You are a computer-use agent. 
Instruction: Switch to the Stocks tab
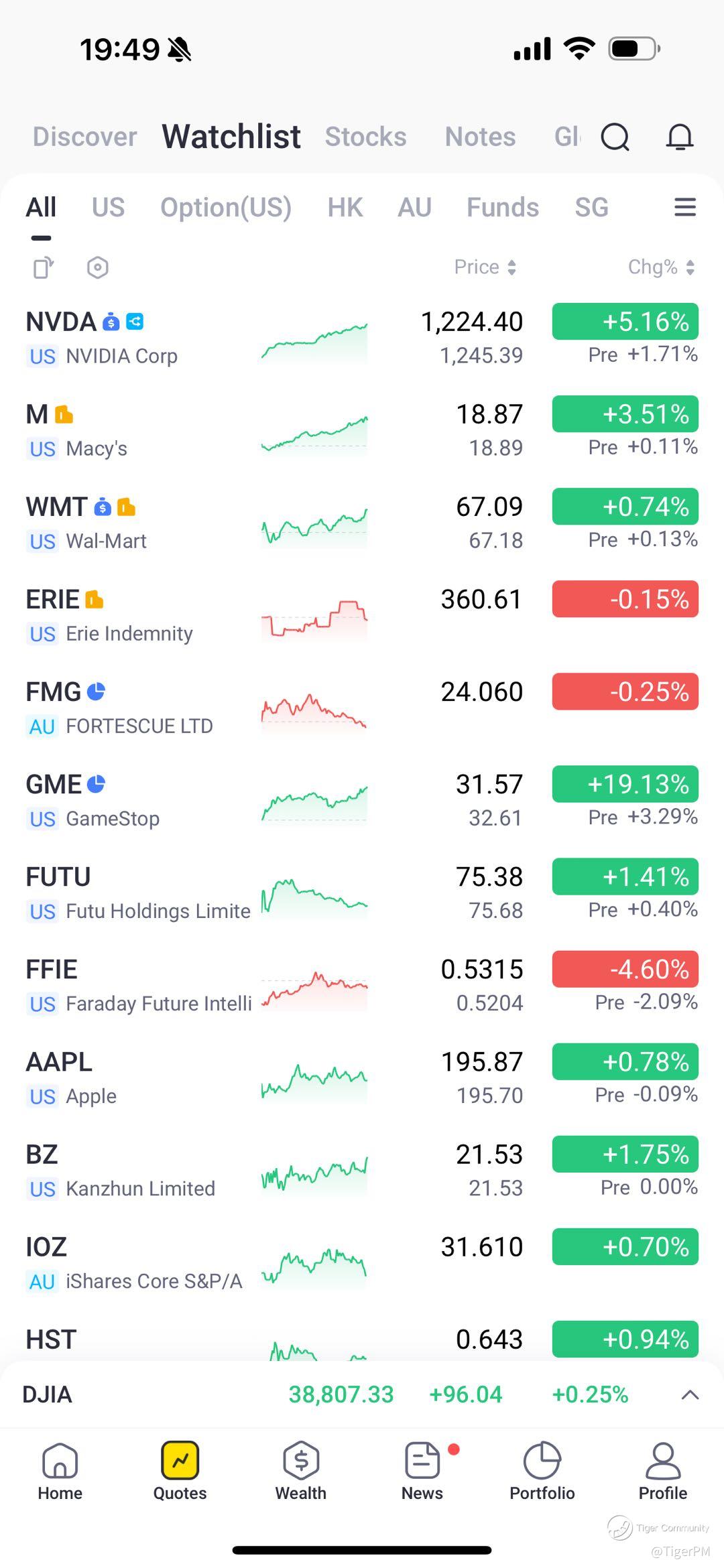365,137
